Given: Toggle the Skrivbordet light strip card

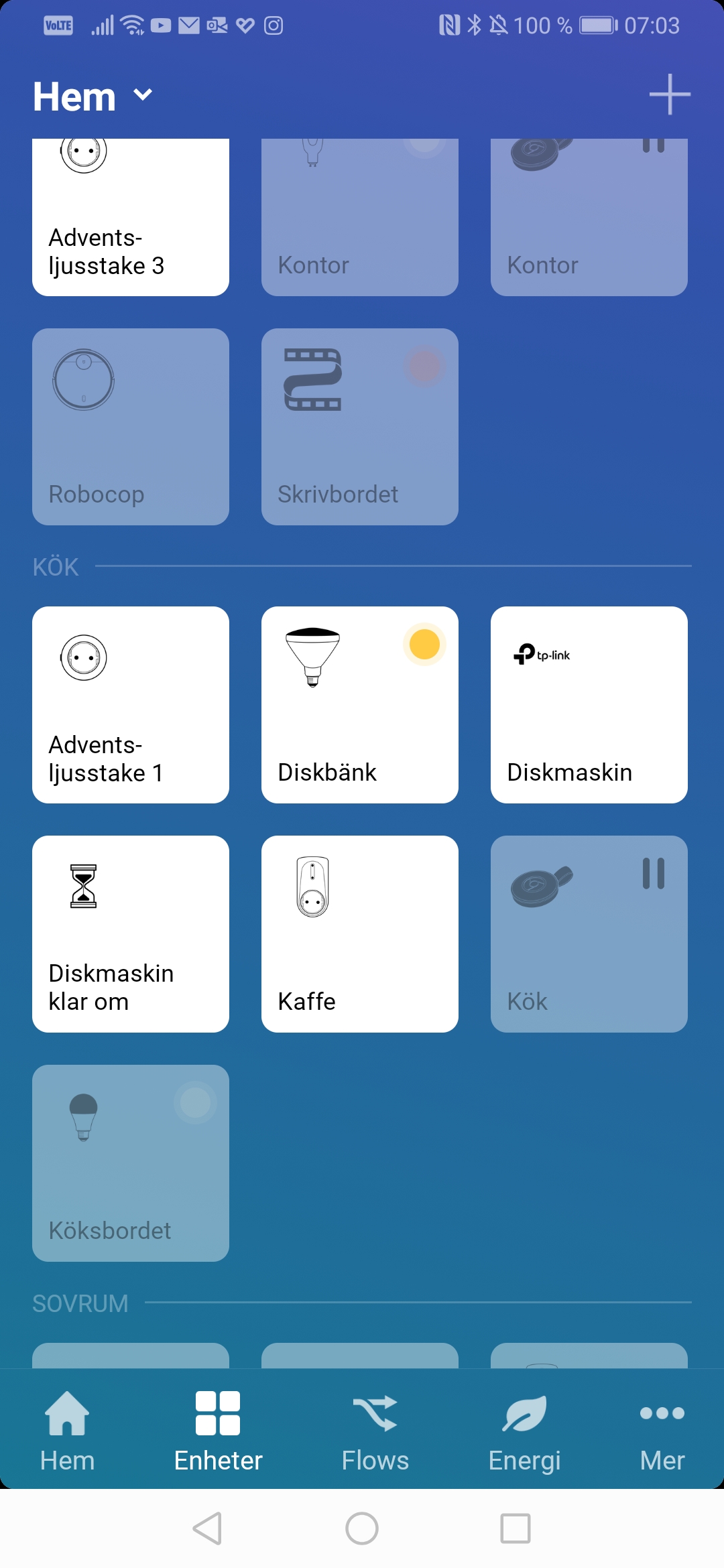Looking at the screenshot, I should coord(360,427).
